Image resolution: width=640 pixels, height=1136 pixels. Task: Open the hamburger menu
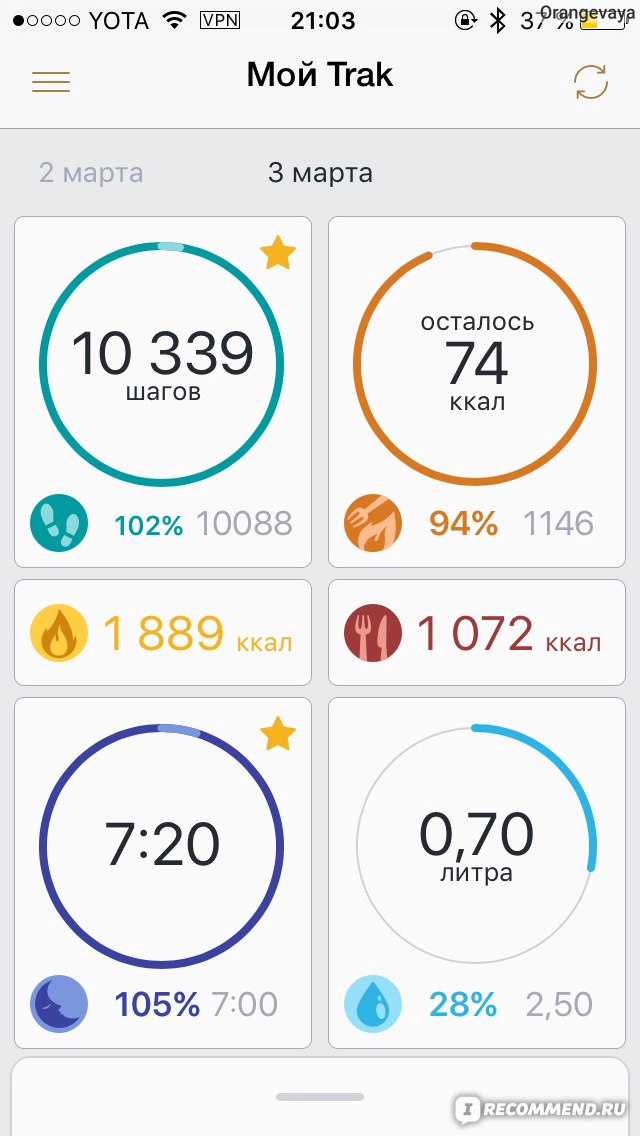tap(51, 82)
